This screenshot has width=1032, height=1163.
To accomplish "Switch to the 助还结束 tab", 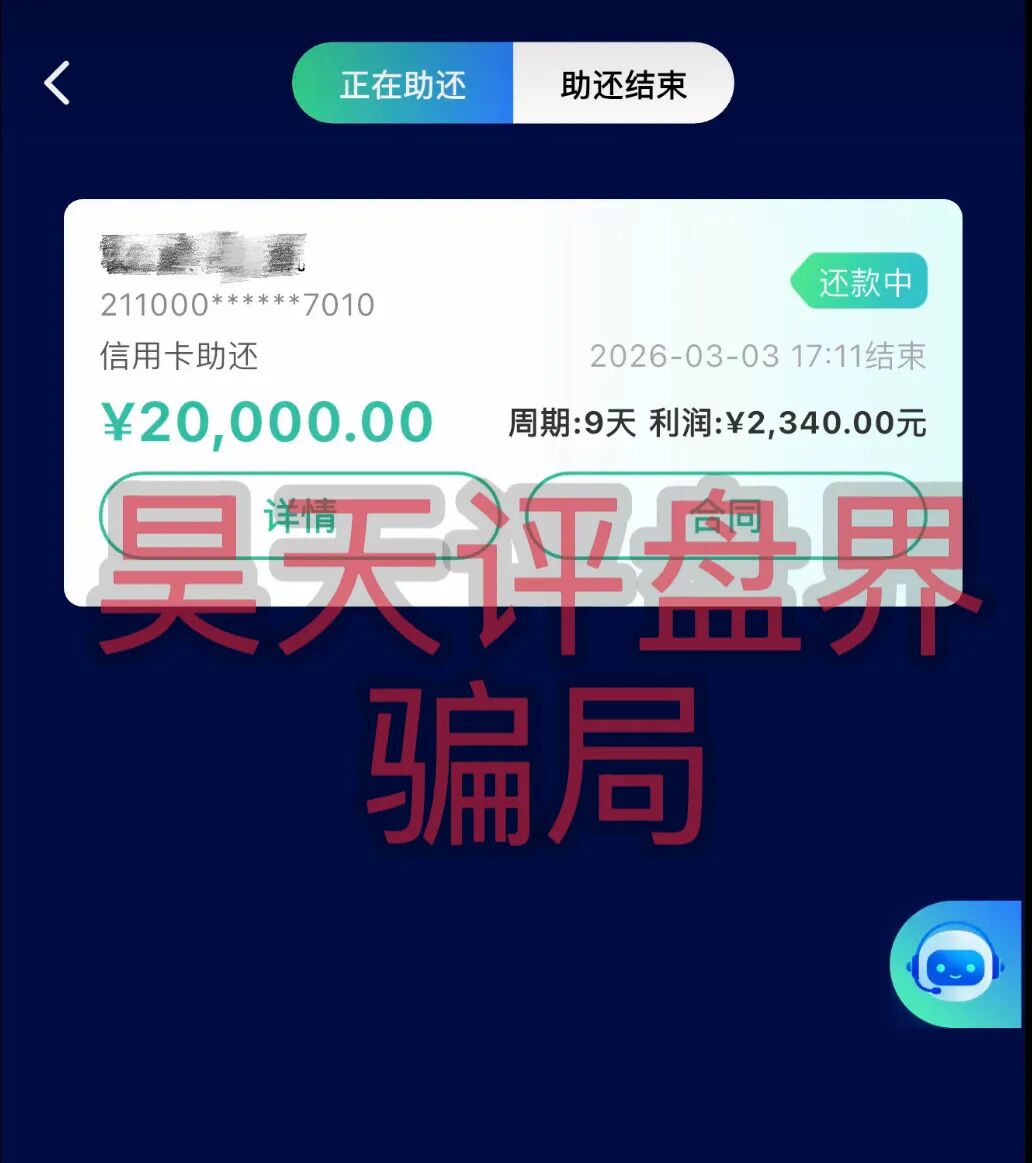I will pos(623,84).
